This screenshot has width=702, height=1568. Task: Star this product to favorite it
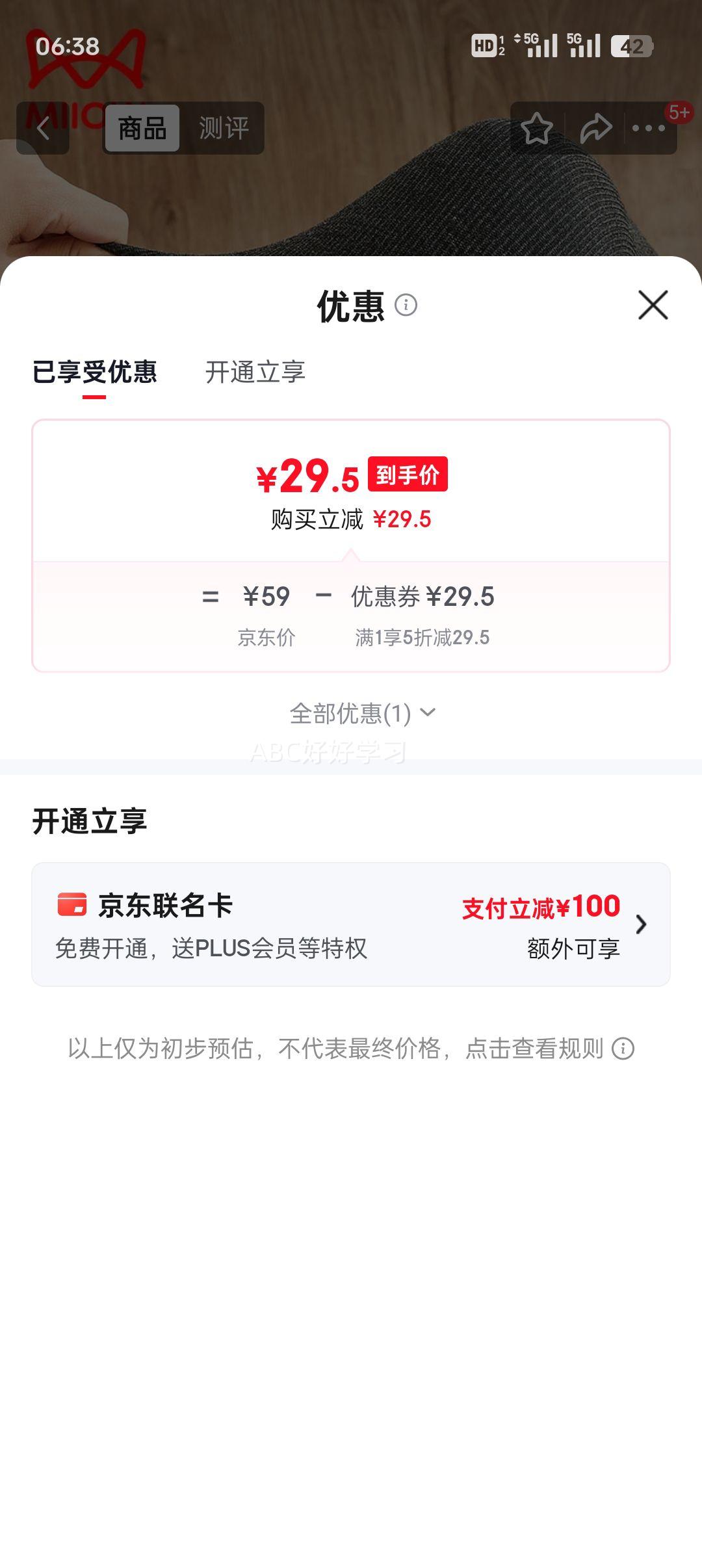point(537,129)
